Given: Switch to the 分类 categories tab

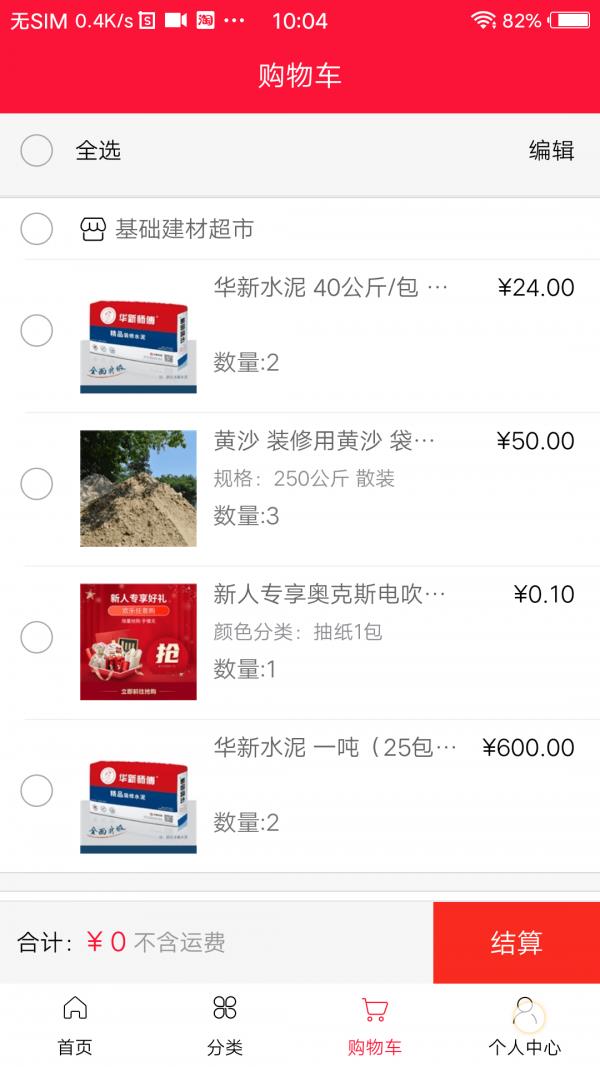Looking at the screenshot, I should pyautogui.click(x=225, y=1025).
